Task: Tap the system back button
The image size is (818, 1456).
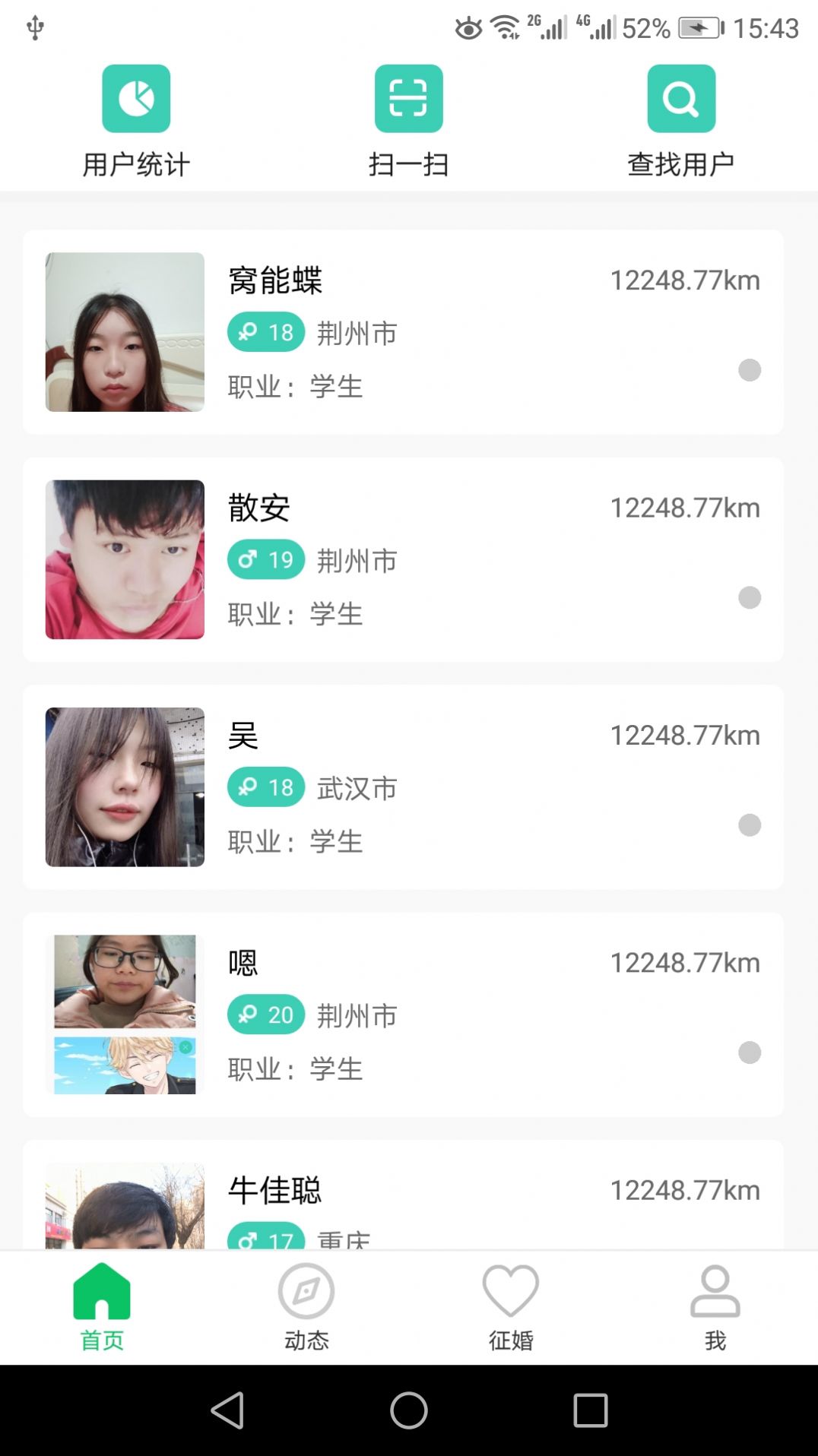Action: point(227,1410)
